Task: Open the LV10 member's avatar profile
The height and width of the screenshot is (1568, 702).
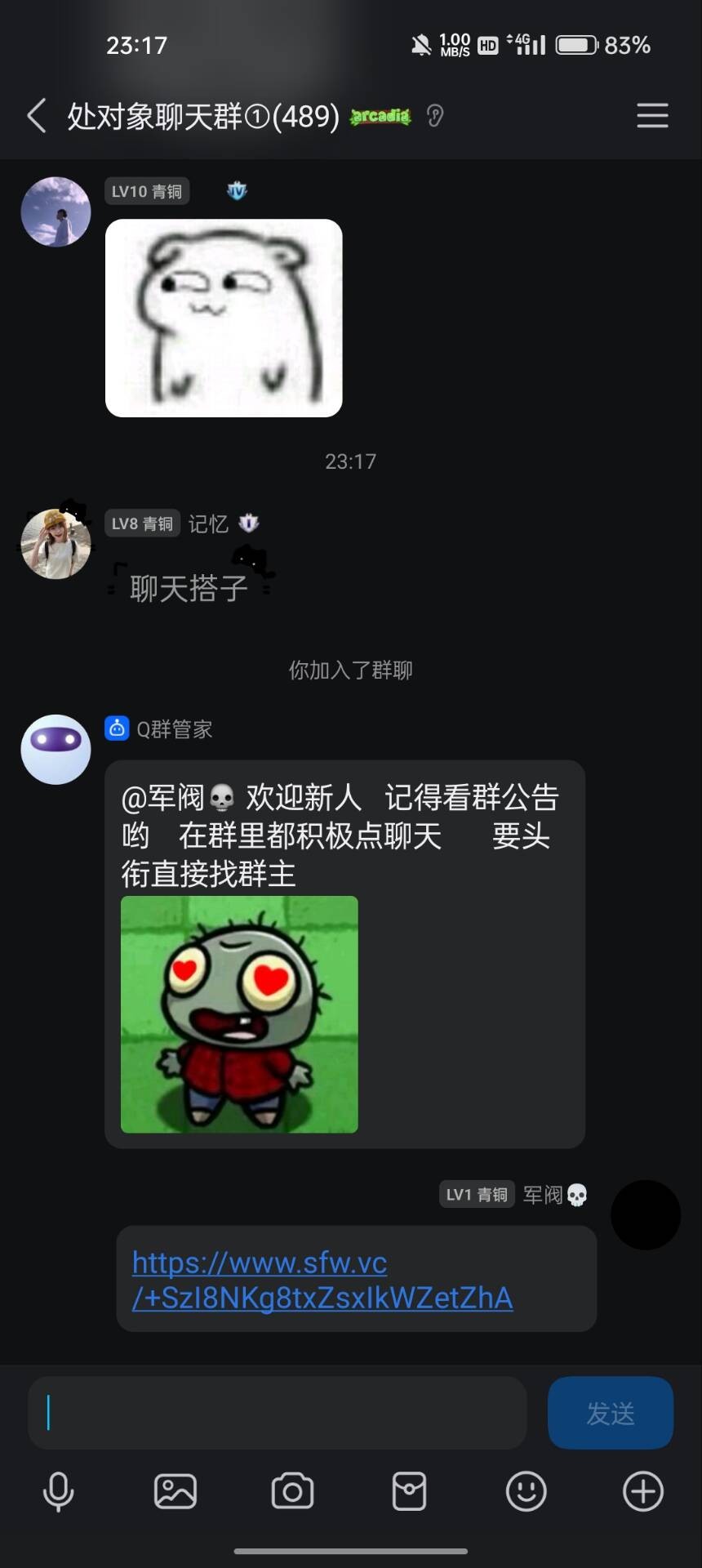Action: [56, 212]
